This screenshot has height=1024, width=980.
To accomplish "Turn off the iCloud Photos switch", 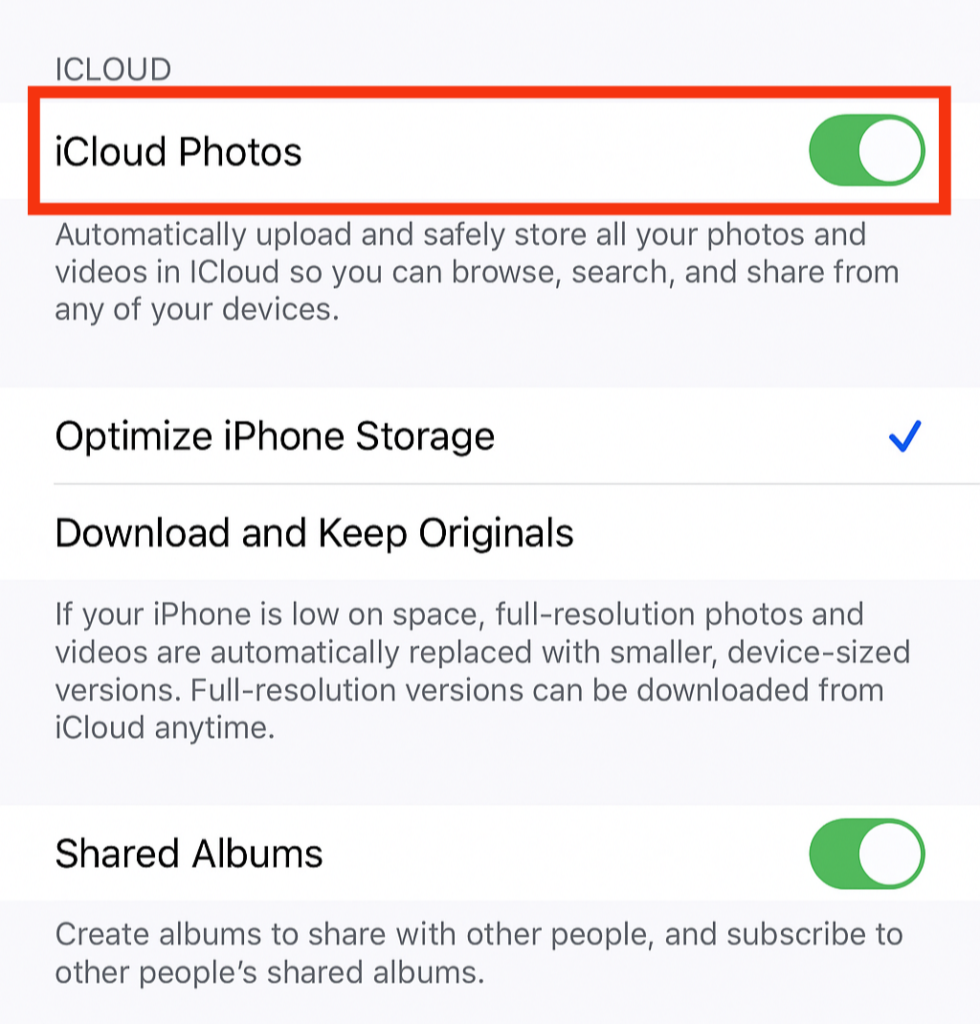I will point(866,151).
